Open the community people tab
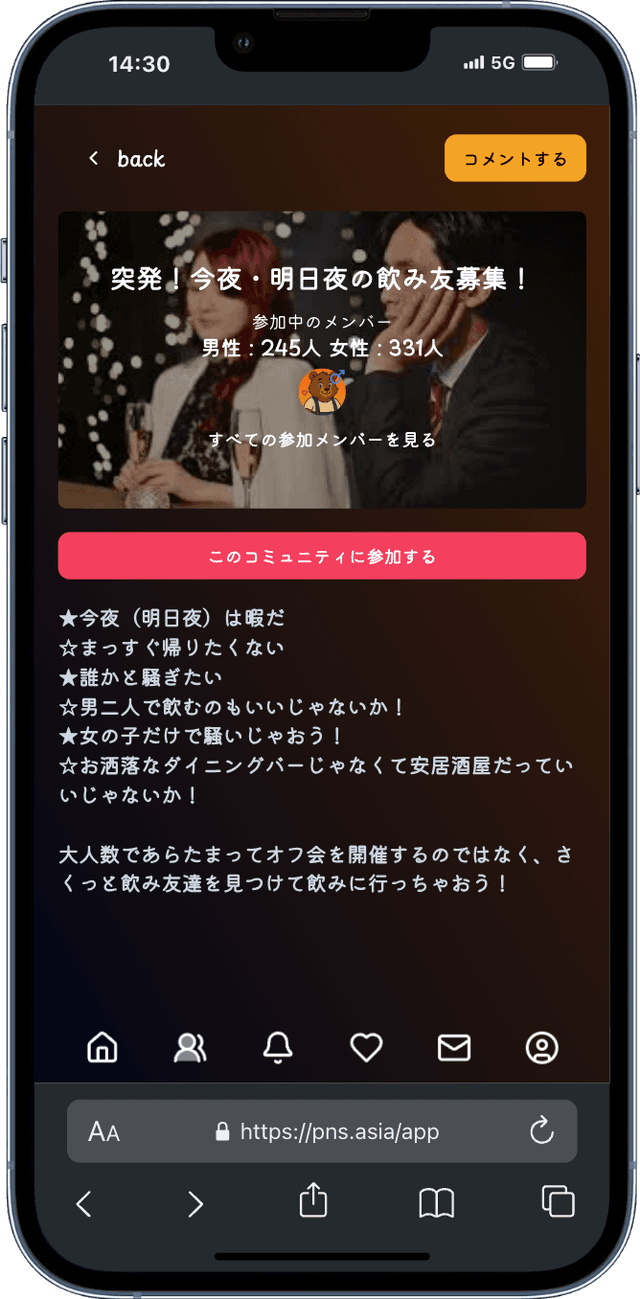Viewport: 640px width, 1299px height. coord(190,1047)
